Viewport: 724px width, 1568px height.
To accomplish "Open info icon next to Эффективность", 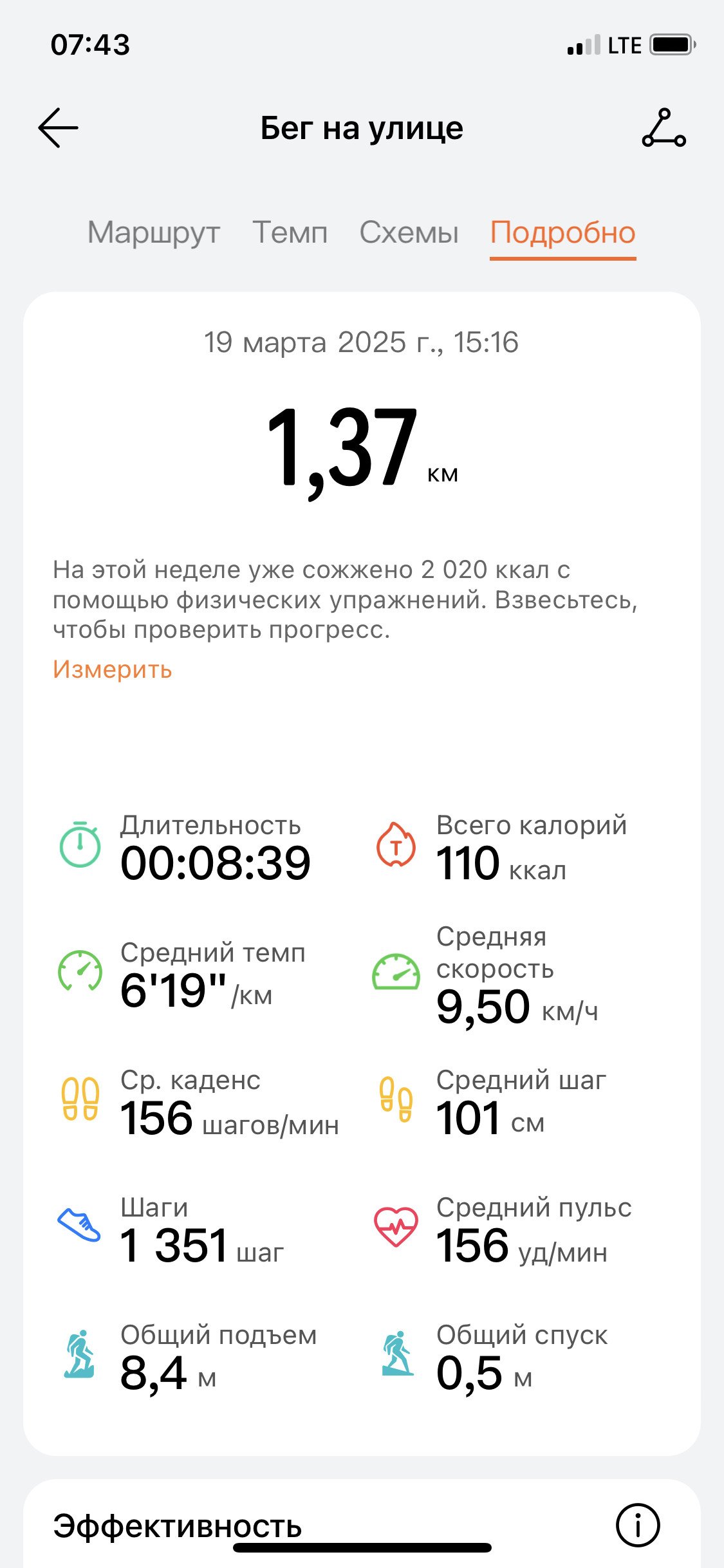I will [x=638, y=1525].
